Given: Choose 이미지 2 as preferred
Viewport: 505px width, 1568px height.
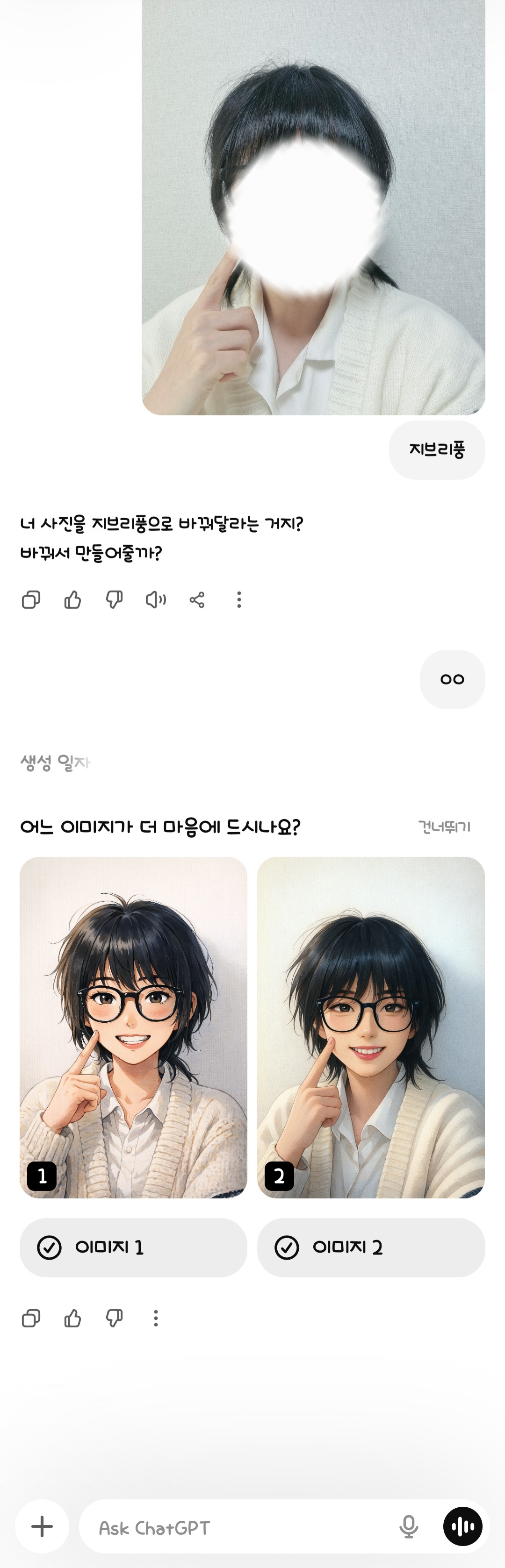Looking at the screenshot, I should tap(370, 1247).
